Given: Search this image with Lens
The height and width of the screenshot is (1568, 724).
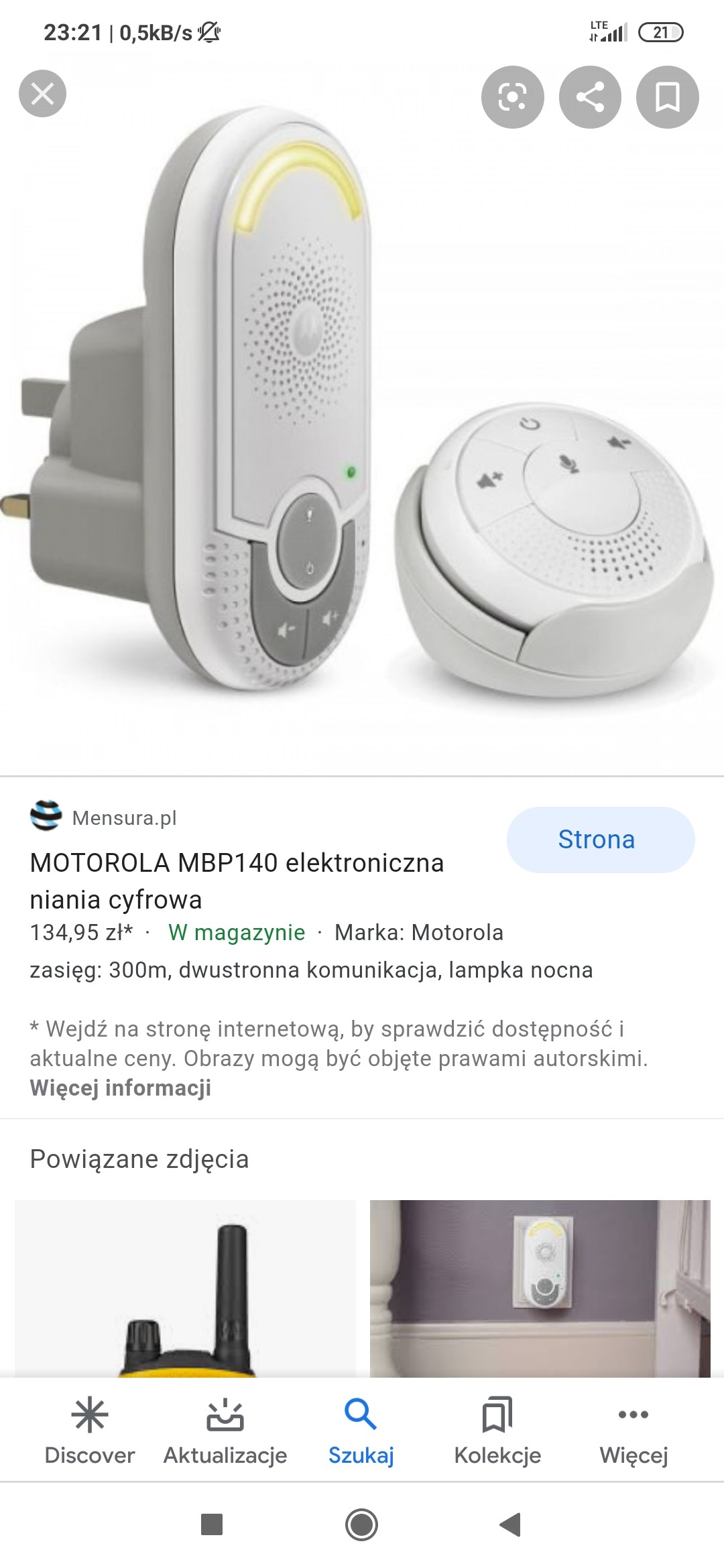Looking at the screenshot, I should click(x=512, y=97).
